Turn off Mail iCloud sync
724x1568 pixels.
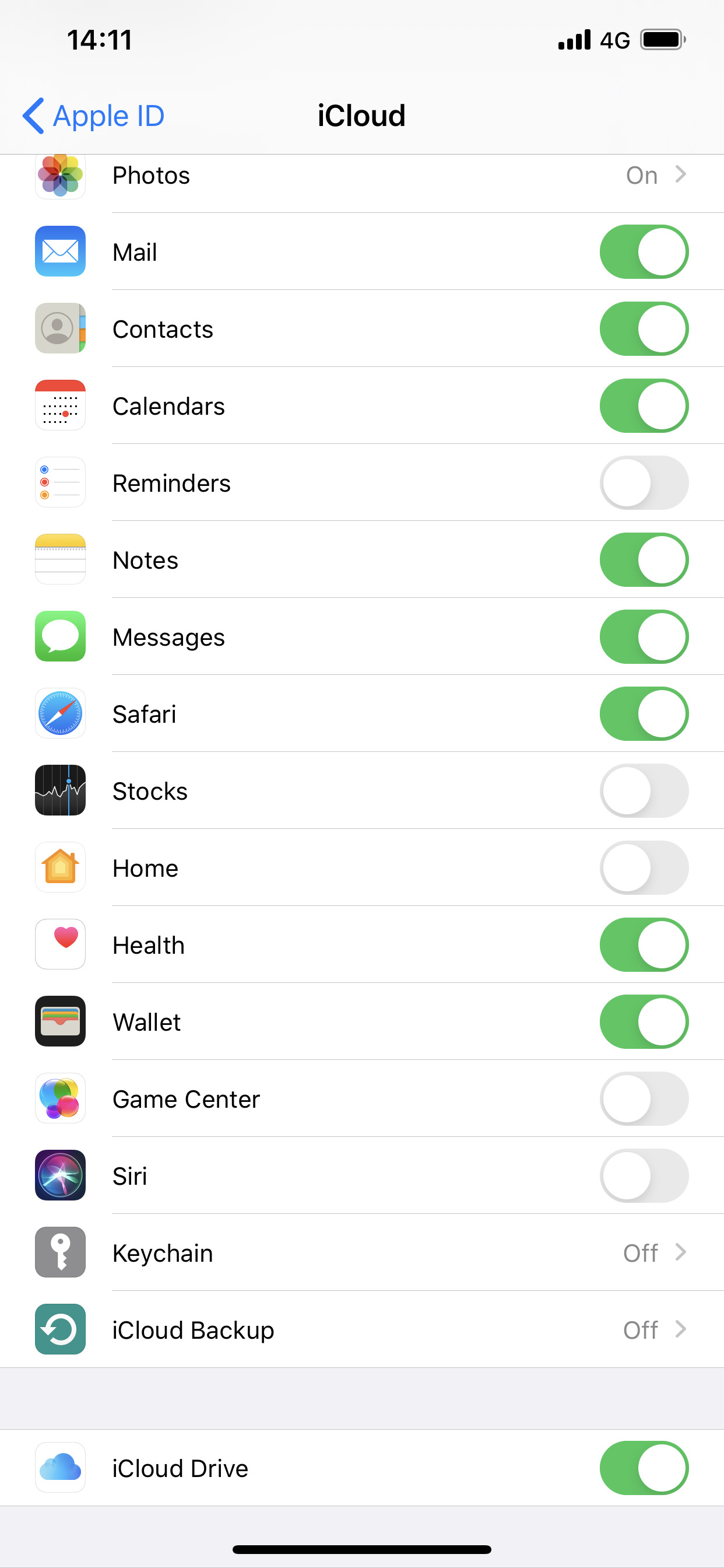pos(644,252)
